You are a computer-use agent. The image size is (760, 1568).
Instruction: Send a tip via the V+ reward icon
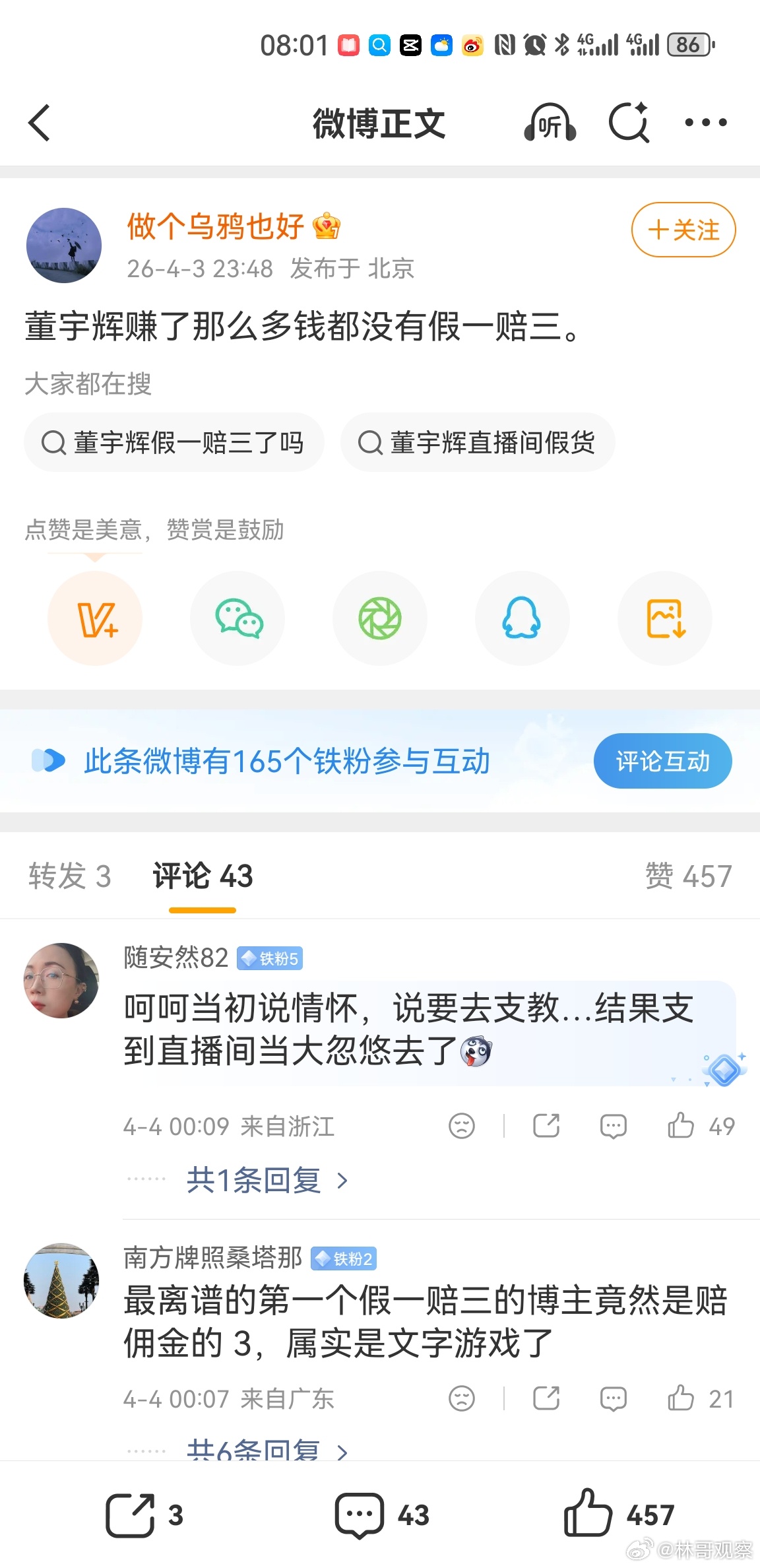pos(95,618)
